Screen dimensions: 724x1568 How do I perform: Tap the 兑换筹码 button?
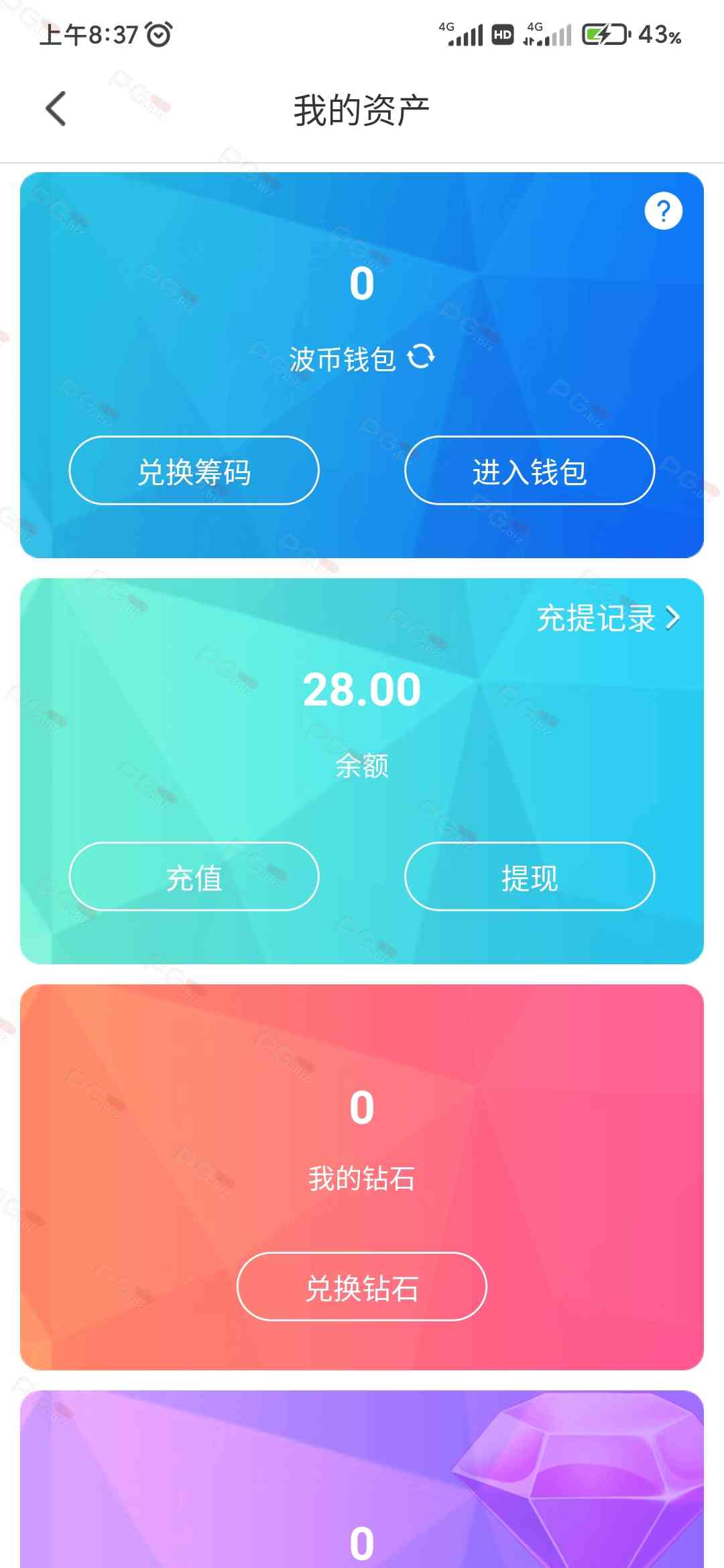(x=194, y=470)
